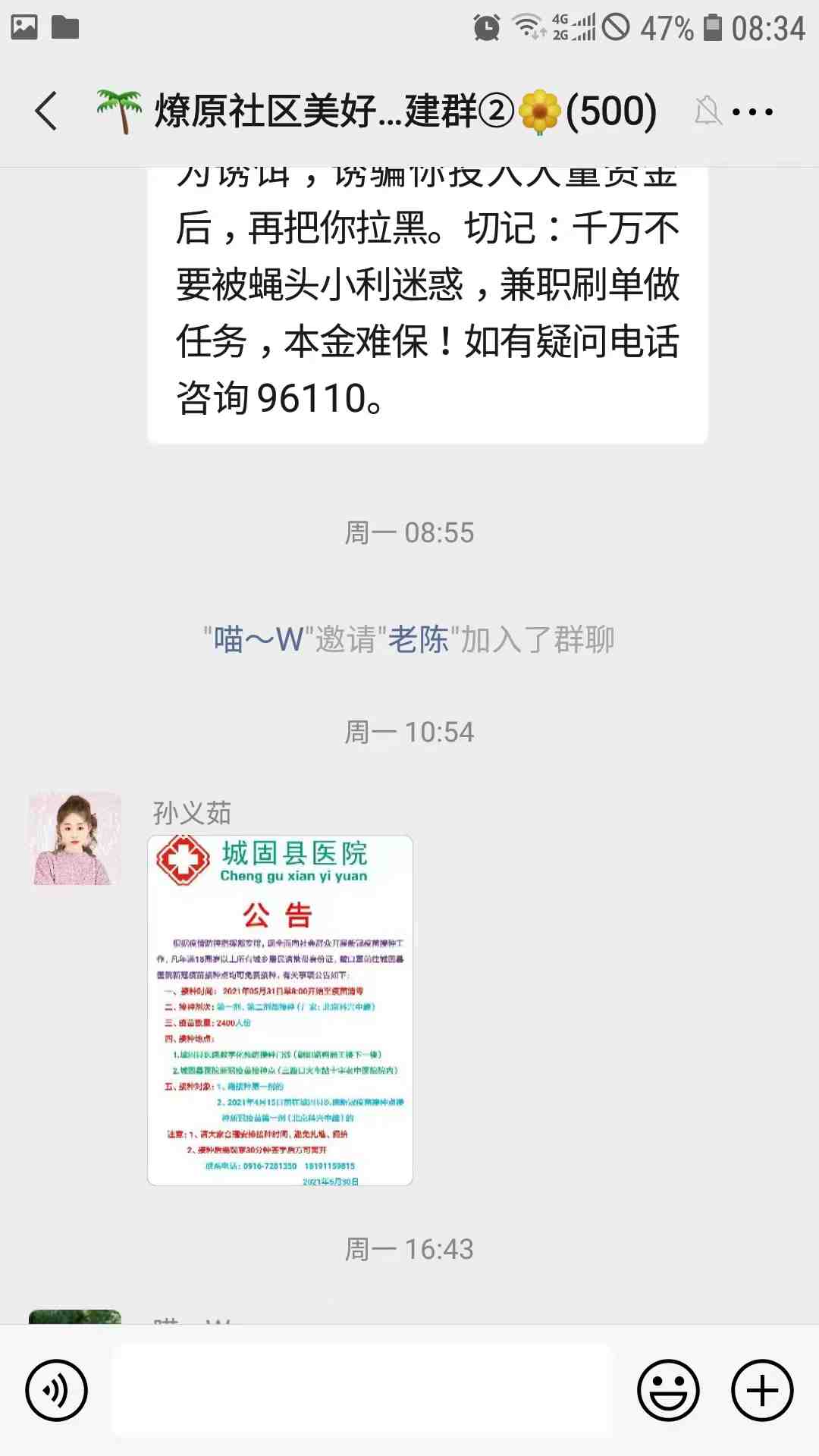View profile of 喵~W in invite notice
Viewport: 819px width, 1456px height.
[x=258, y=639]
